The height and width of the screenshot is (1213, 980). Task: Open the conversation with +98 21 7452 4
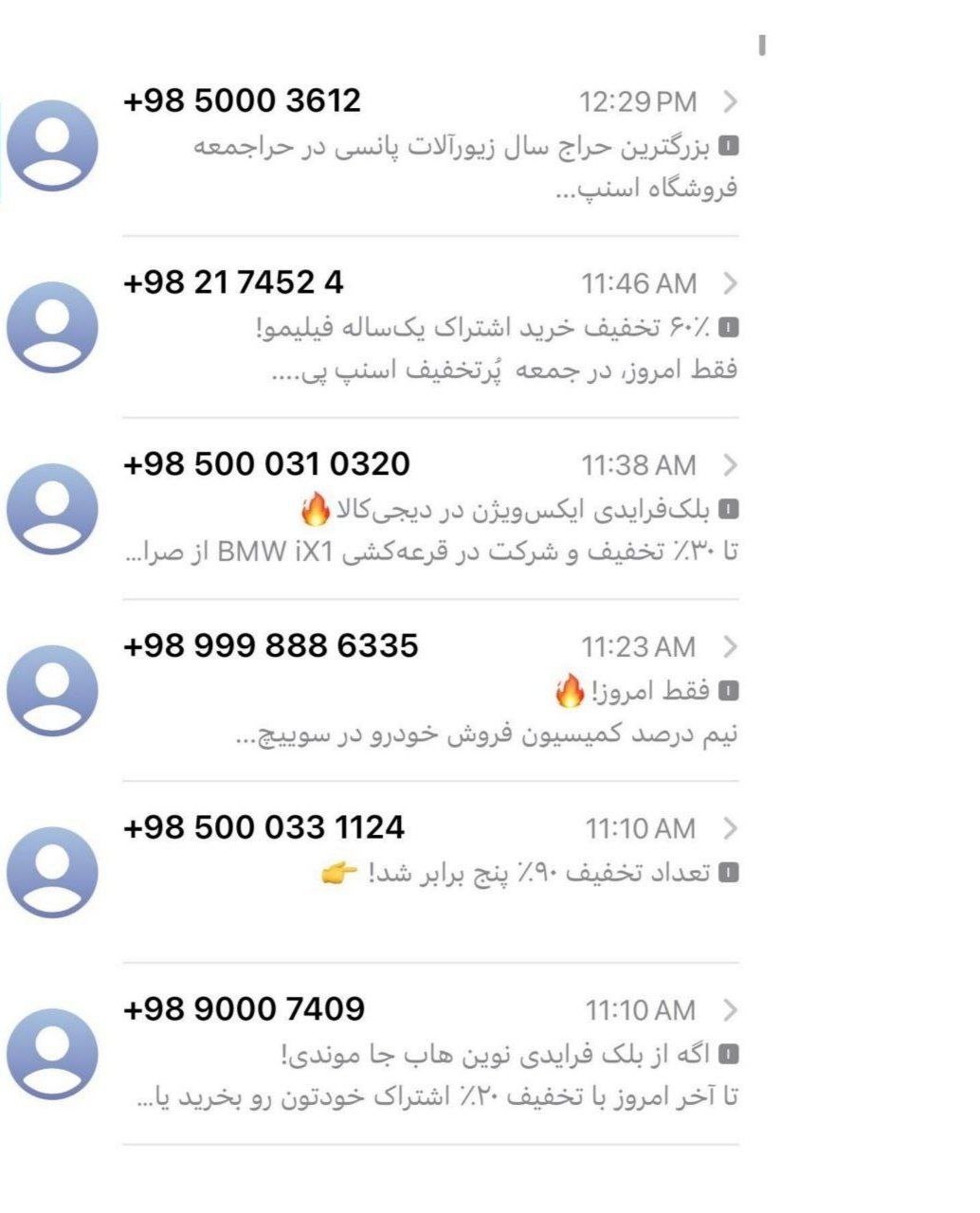(430, 328)
